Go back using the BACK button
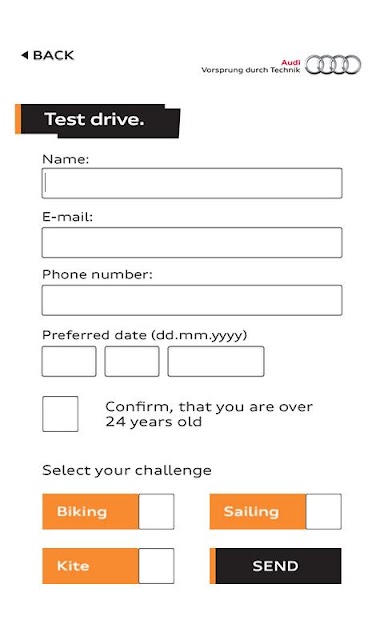384x640 pixels. coord(47,55)
